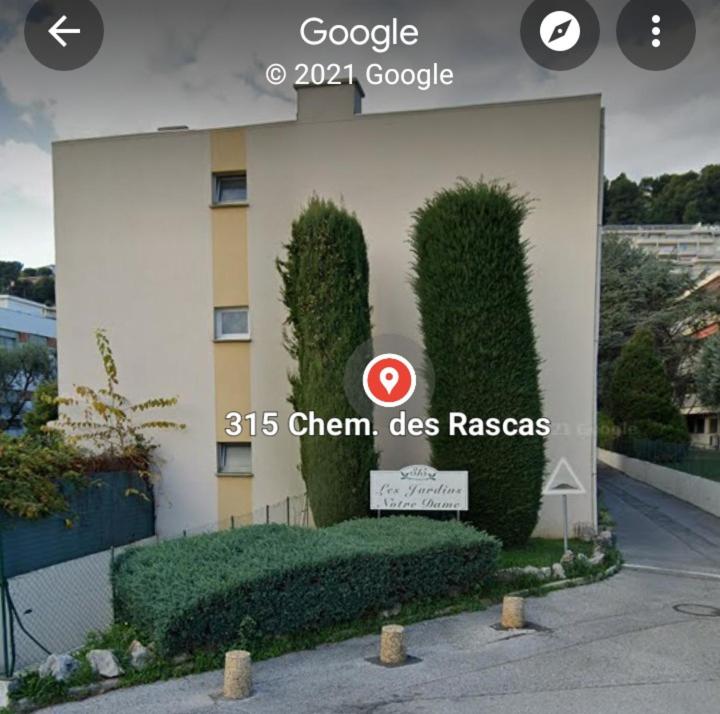Image resolution: width=720 pixels, height=714 pixels.
Task: Toggle the compass mode button
Action: click(559, 31)
